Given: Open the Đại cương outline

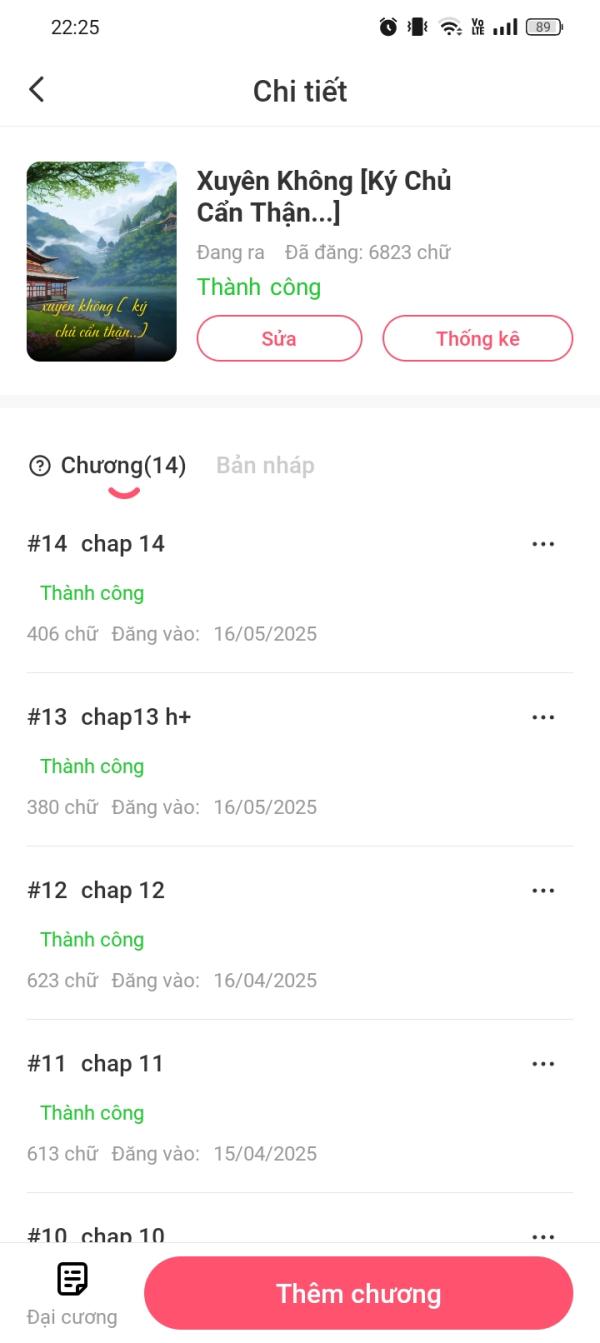Looking at the screenshot, I should point(72,1293).
